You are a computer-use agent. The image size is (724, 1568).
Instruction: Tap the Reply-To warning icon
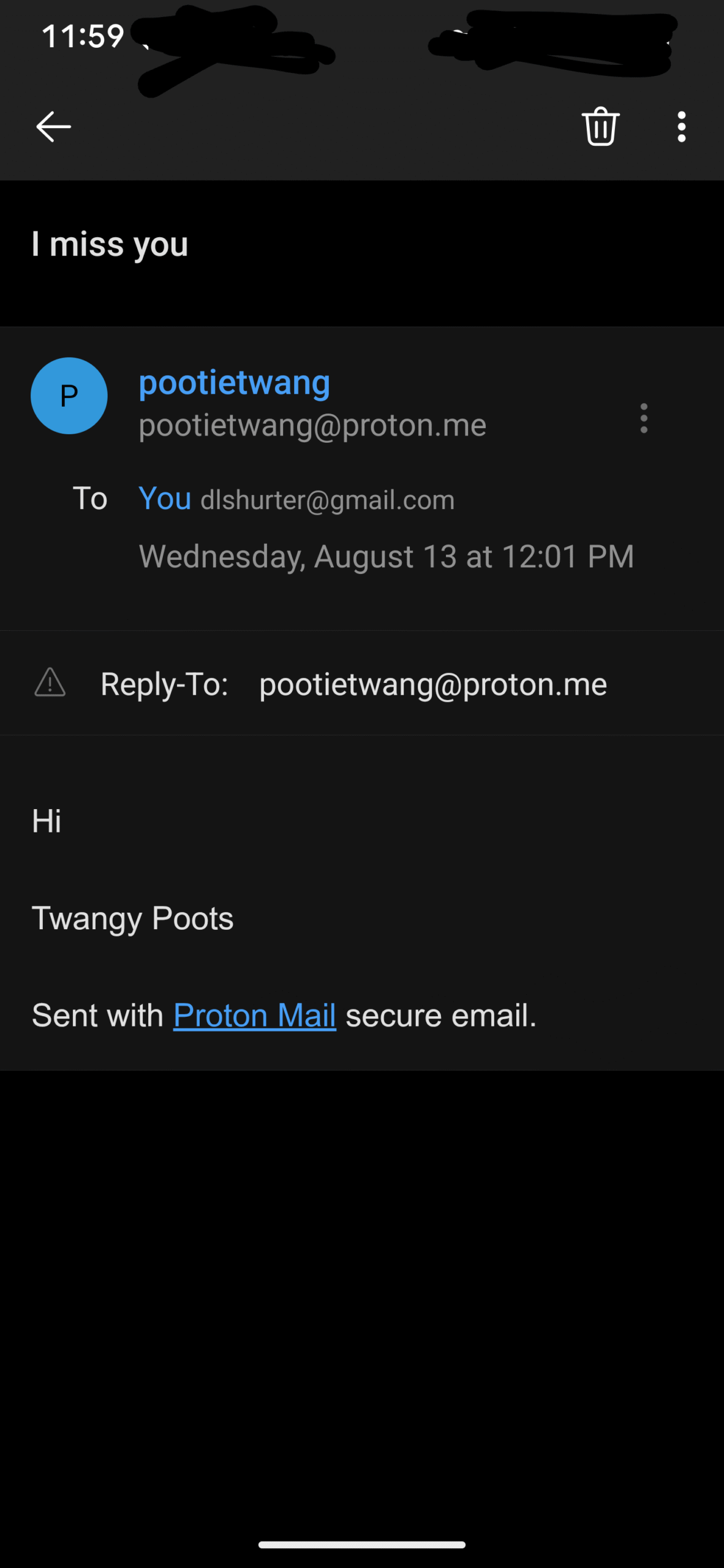point(50,682)
